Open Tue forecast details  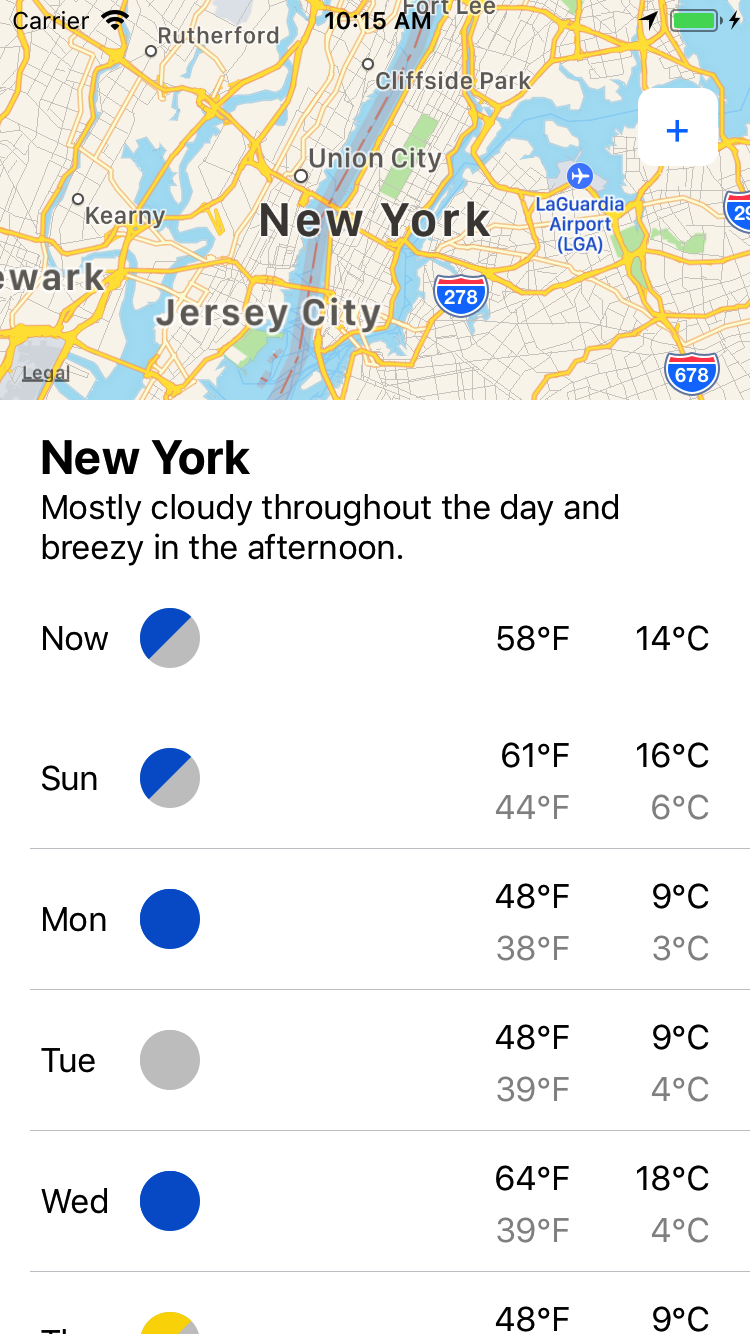pyautogui.click(x=375, y=1061)
